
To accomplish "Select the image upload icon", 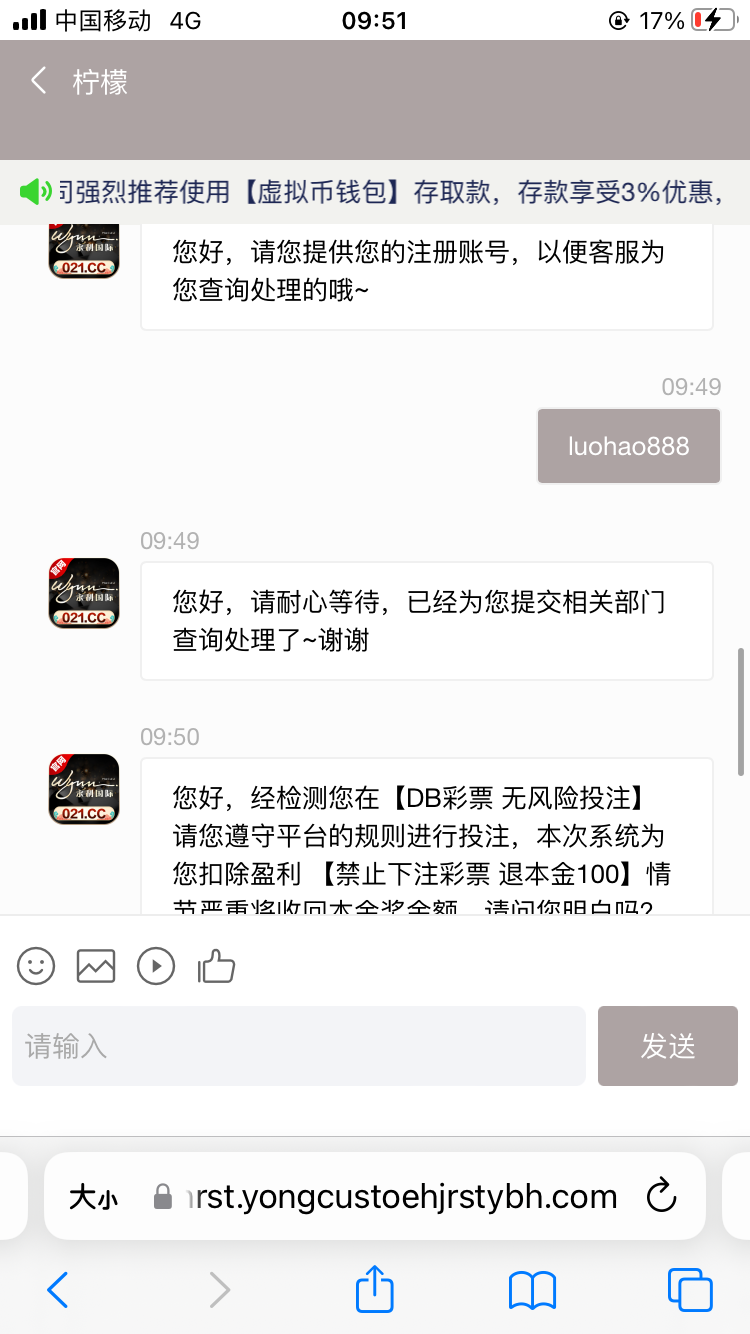I will click(x=96, y=966).
